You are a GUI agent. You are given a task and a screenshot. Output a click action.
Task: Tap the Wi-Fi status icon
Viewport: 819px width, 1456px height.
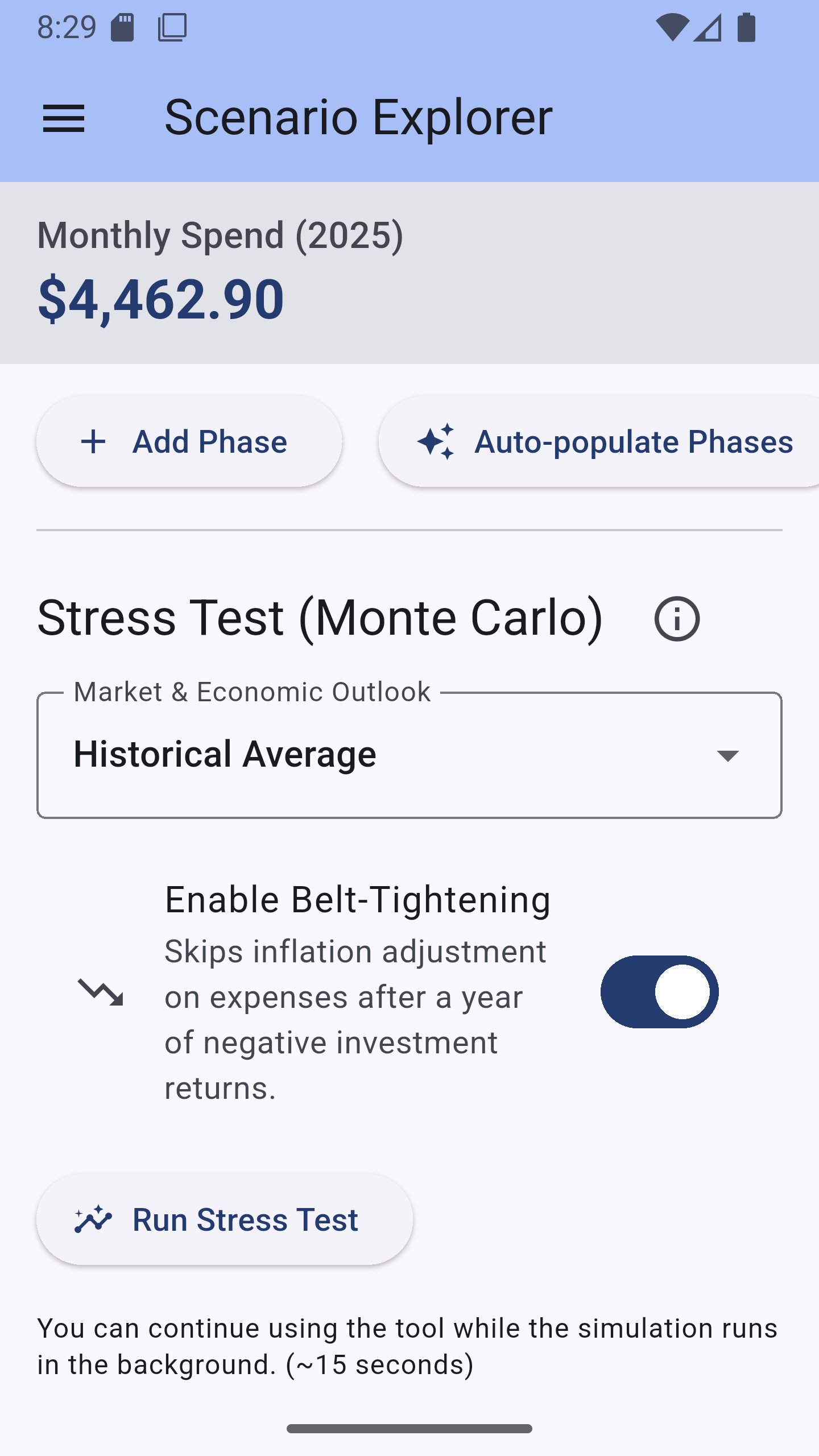673,26
